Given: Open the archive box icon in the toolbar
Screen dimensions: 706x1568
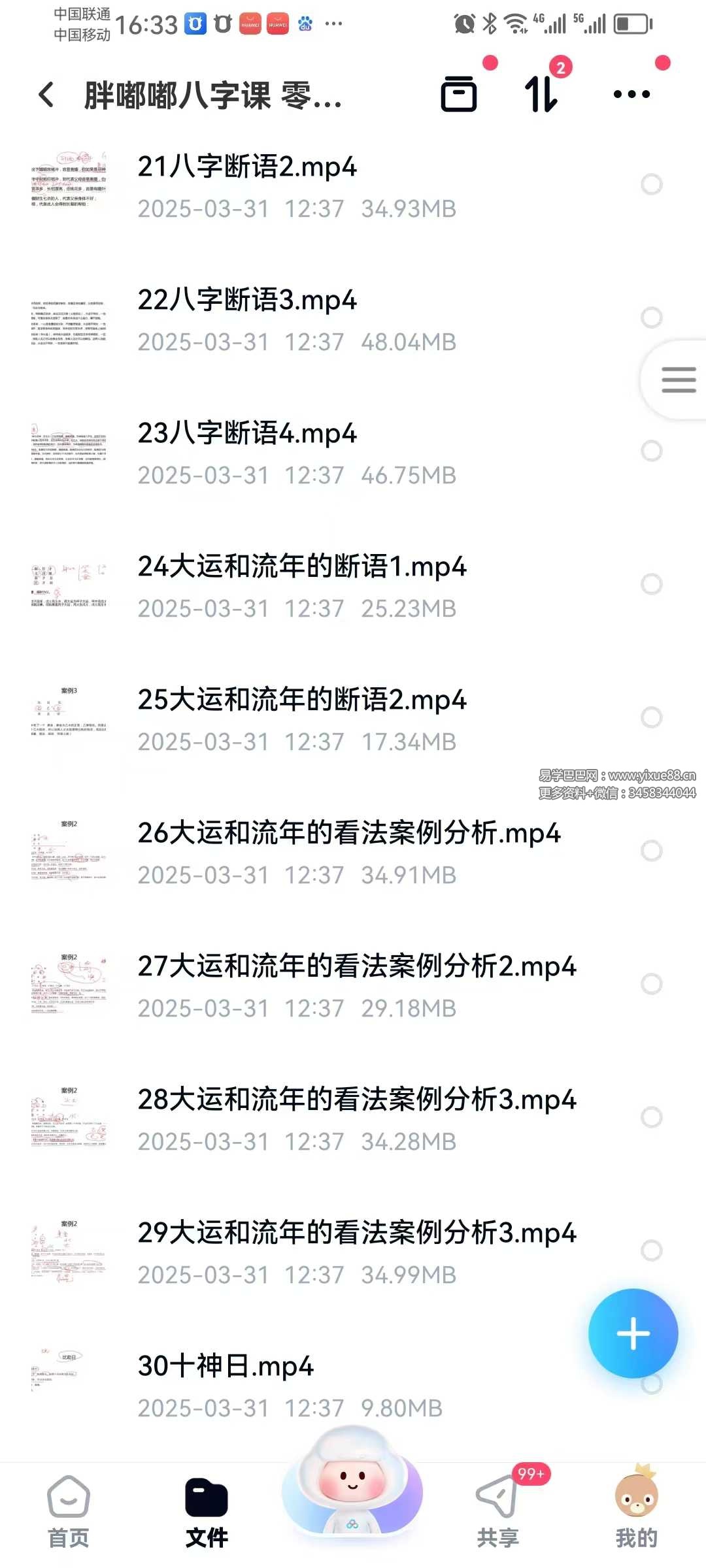Looking at the screenshot, I should [459, 94].
